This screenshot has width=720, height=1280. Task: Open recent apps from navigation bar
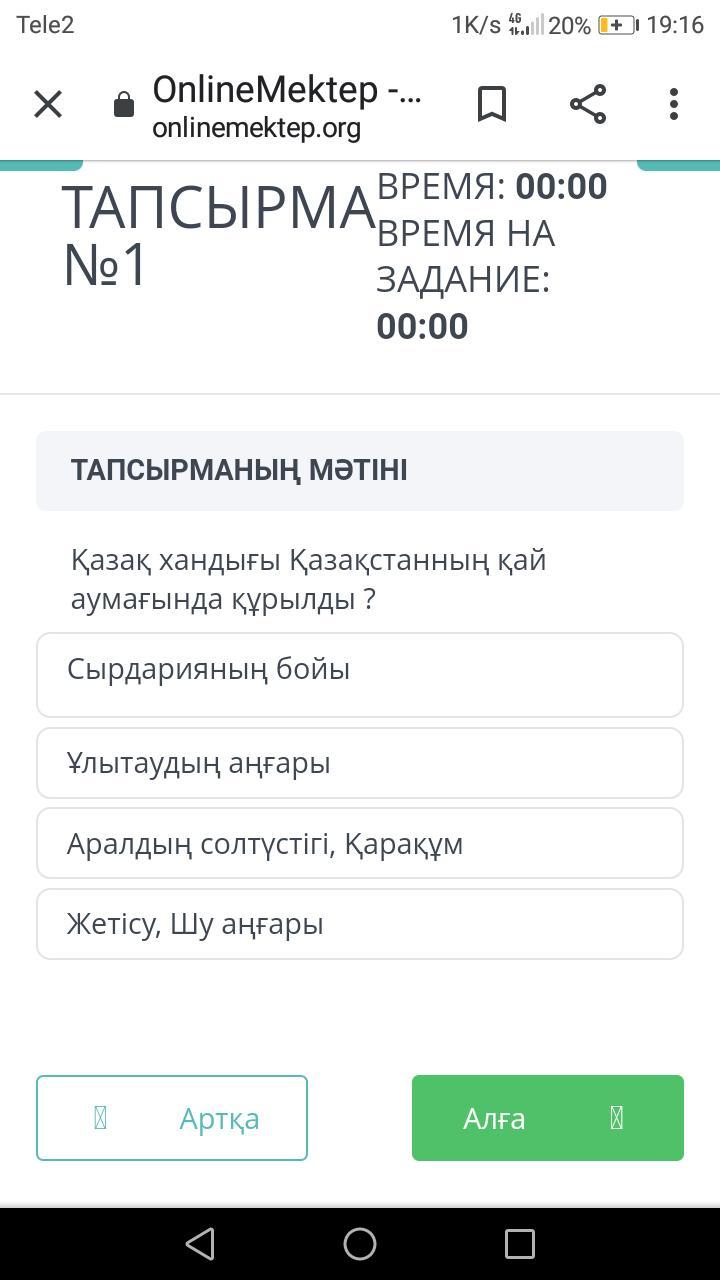(x=520, y=1244)
